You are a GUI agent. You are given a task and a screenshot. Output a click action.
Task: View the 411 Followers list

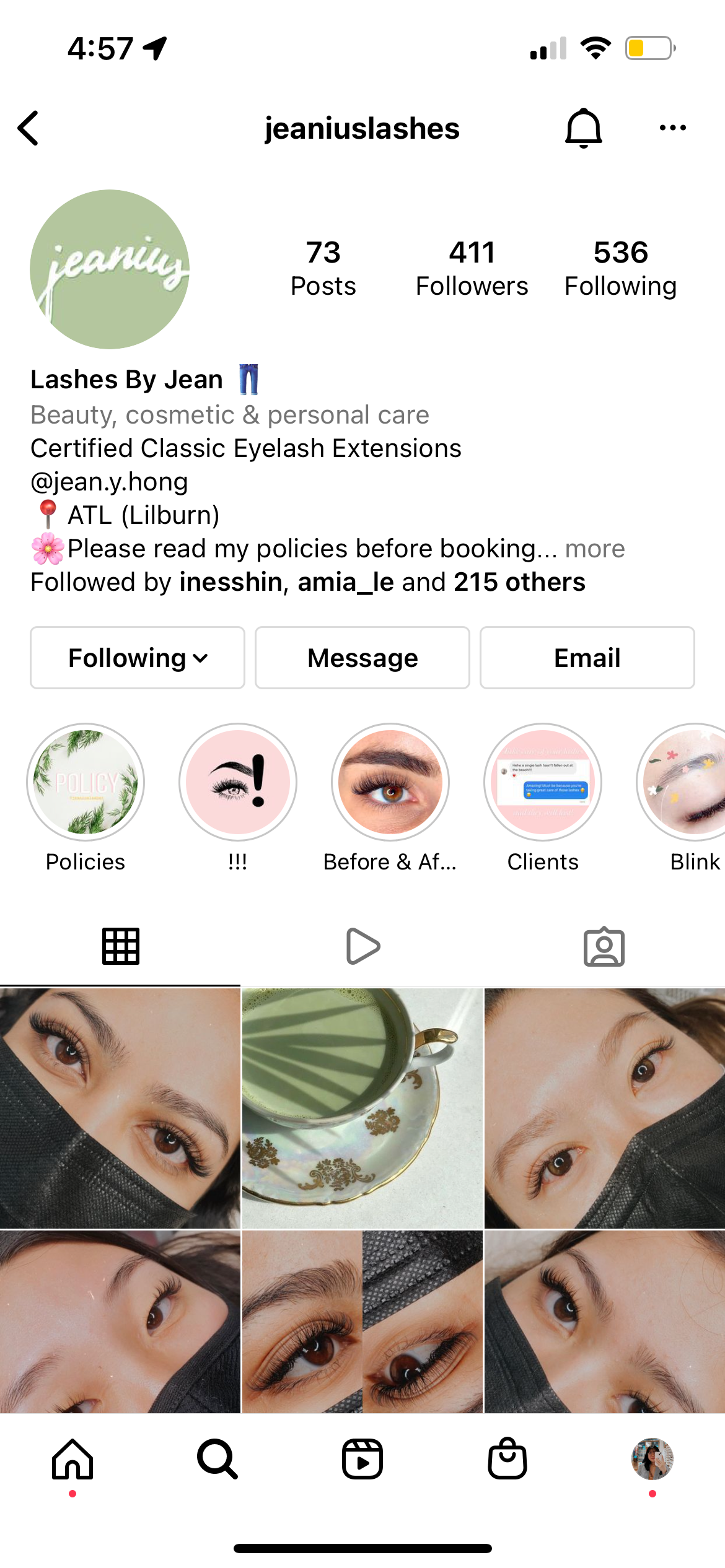click(472, 269)
